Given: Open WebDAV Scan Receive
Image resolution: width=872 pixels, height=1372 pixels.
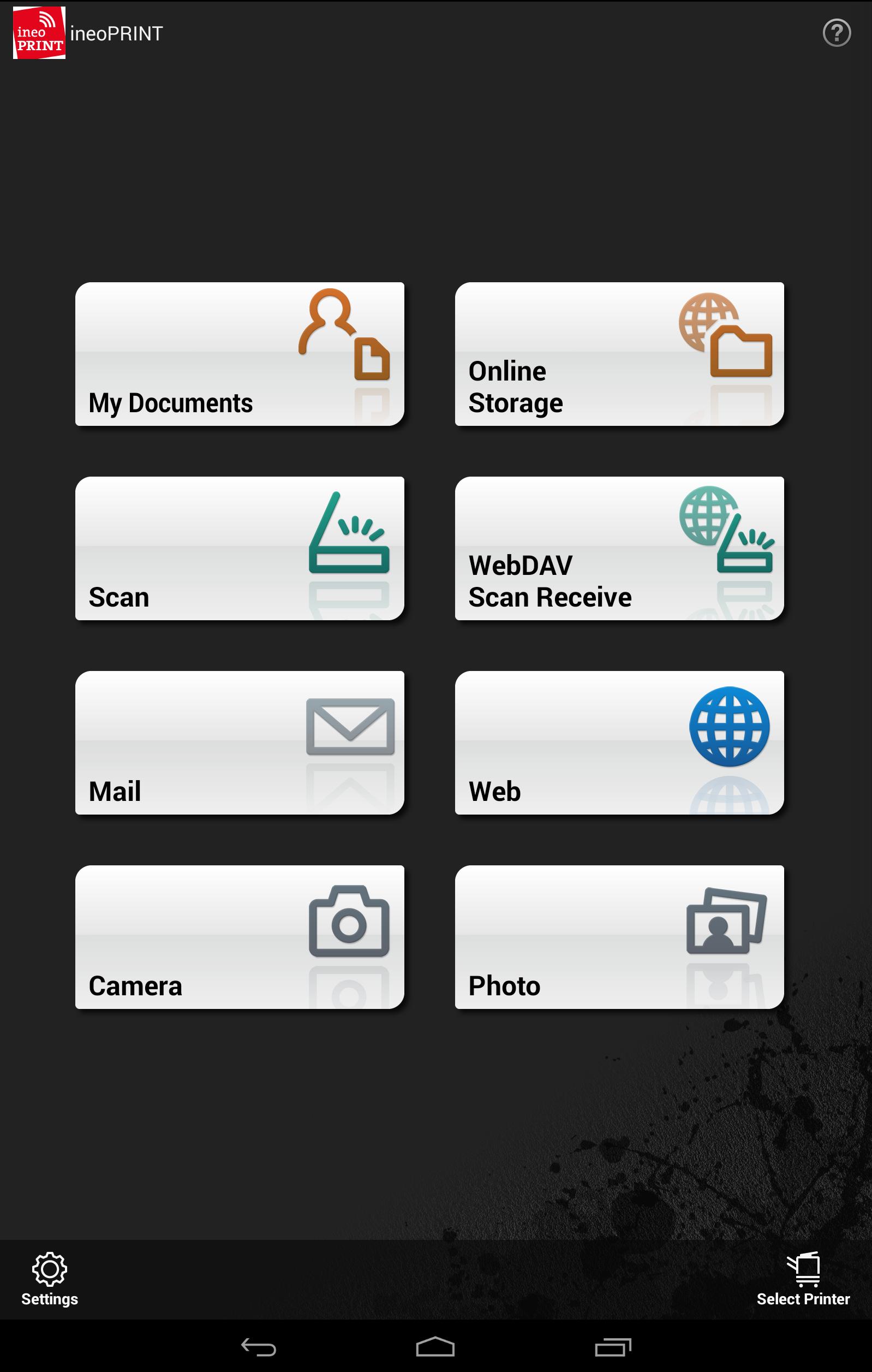Looking at the screenshot, I should point(619,548).
